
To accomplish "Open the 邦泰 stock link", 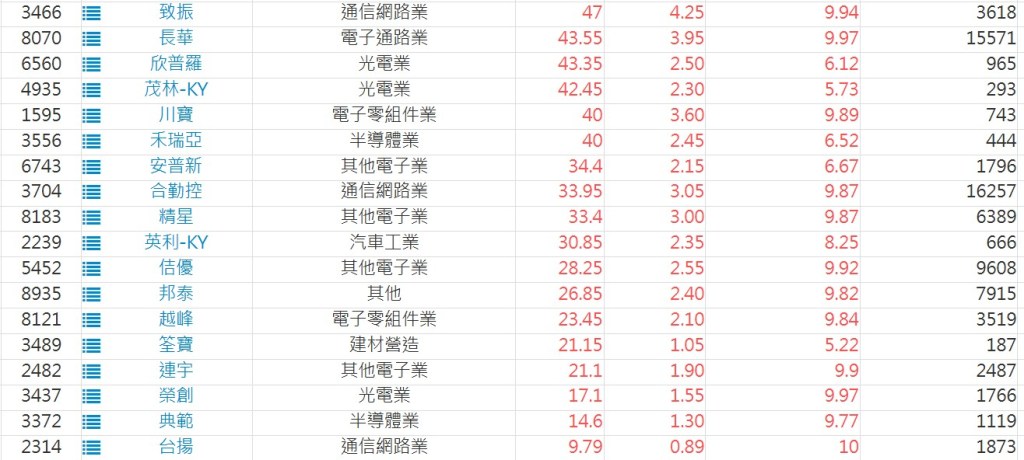I will (x=176, y=293).
